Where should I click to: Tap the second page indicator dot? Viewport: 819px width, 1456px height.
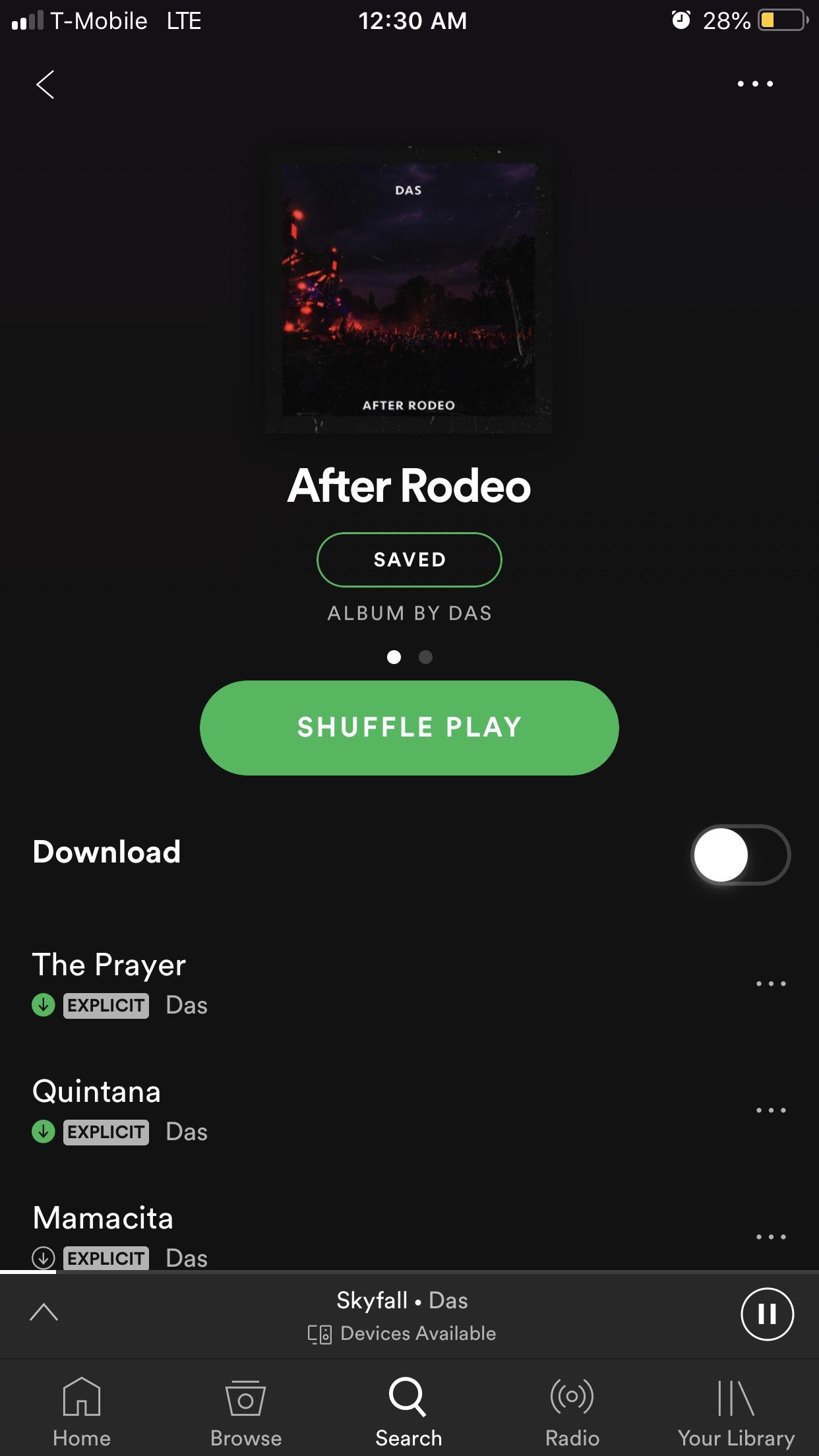click(x=425, y=657)
